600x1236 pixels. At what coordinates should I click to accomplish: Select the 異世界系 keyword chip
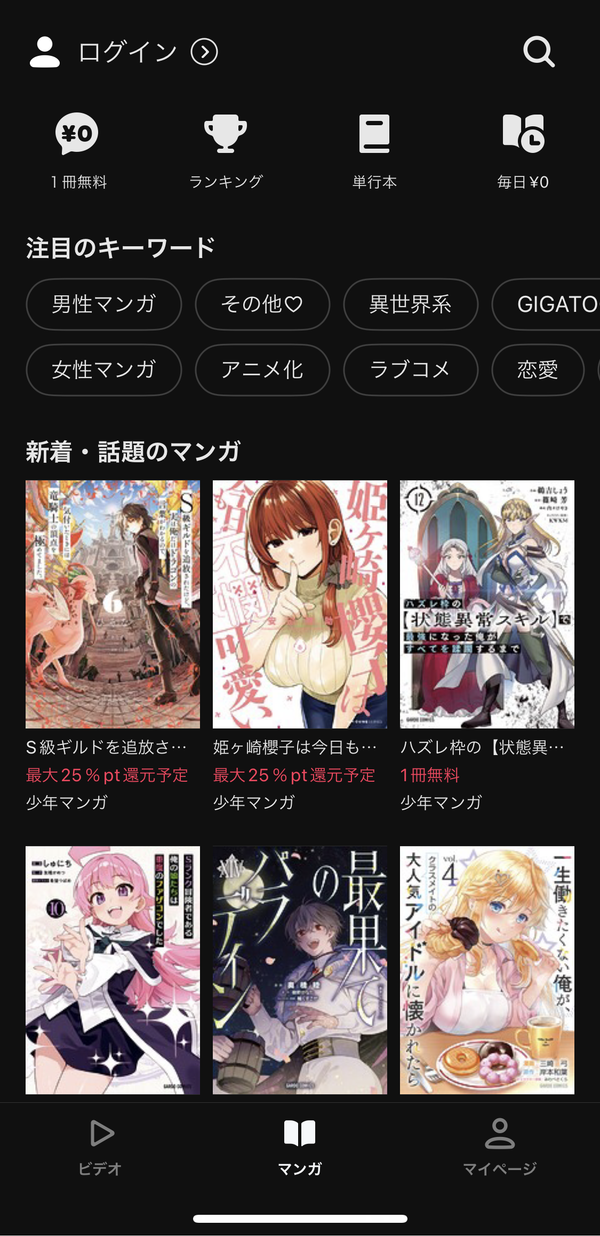coord(410,304)
